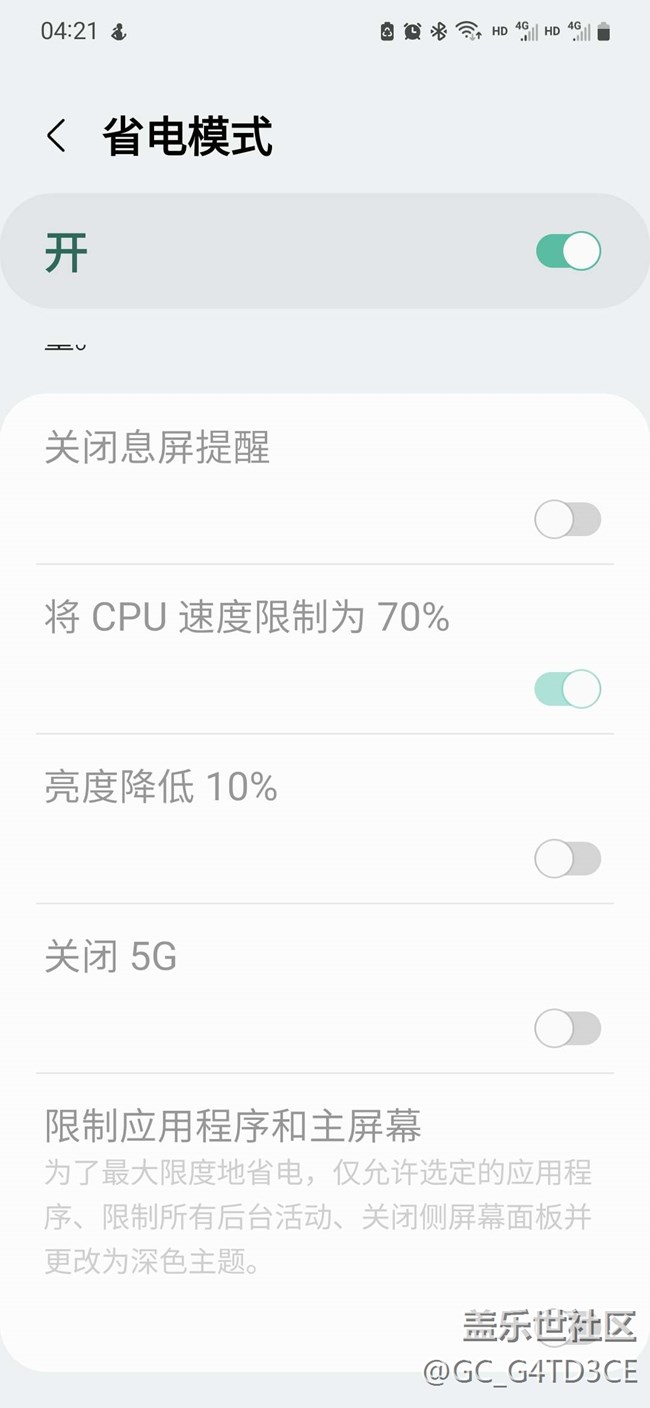The image size is (650, 1408).
Task: Enable 关闭息屏提醒 switch
Action: [568, 520]
